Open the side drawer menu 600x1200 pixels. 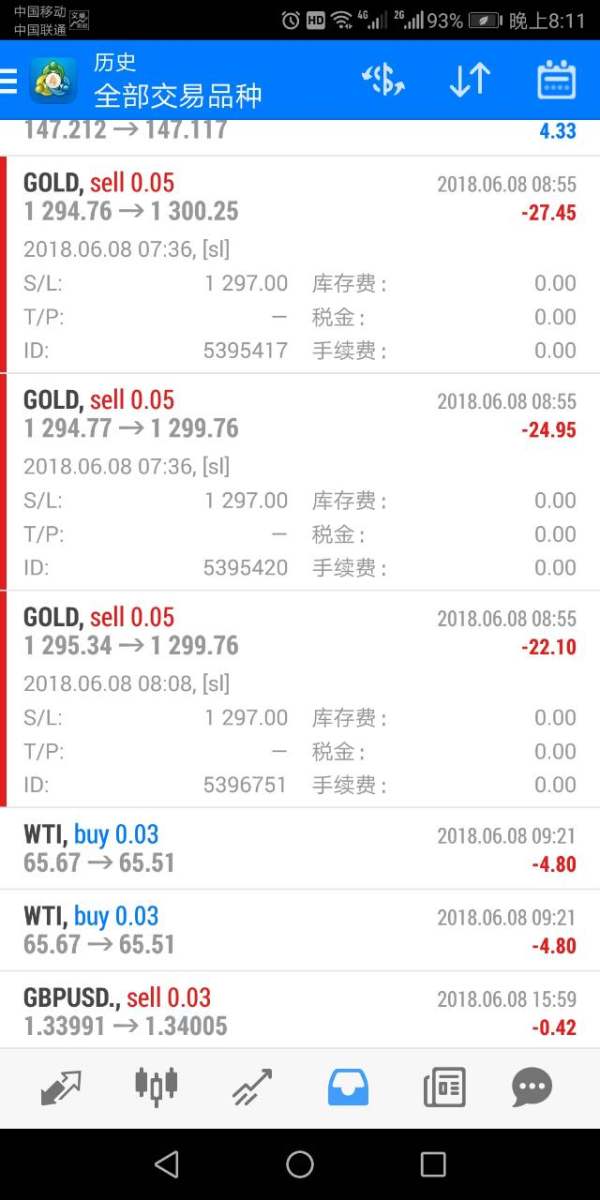click(x=10, y=80)
